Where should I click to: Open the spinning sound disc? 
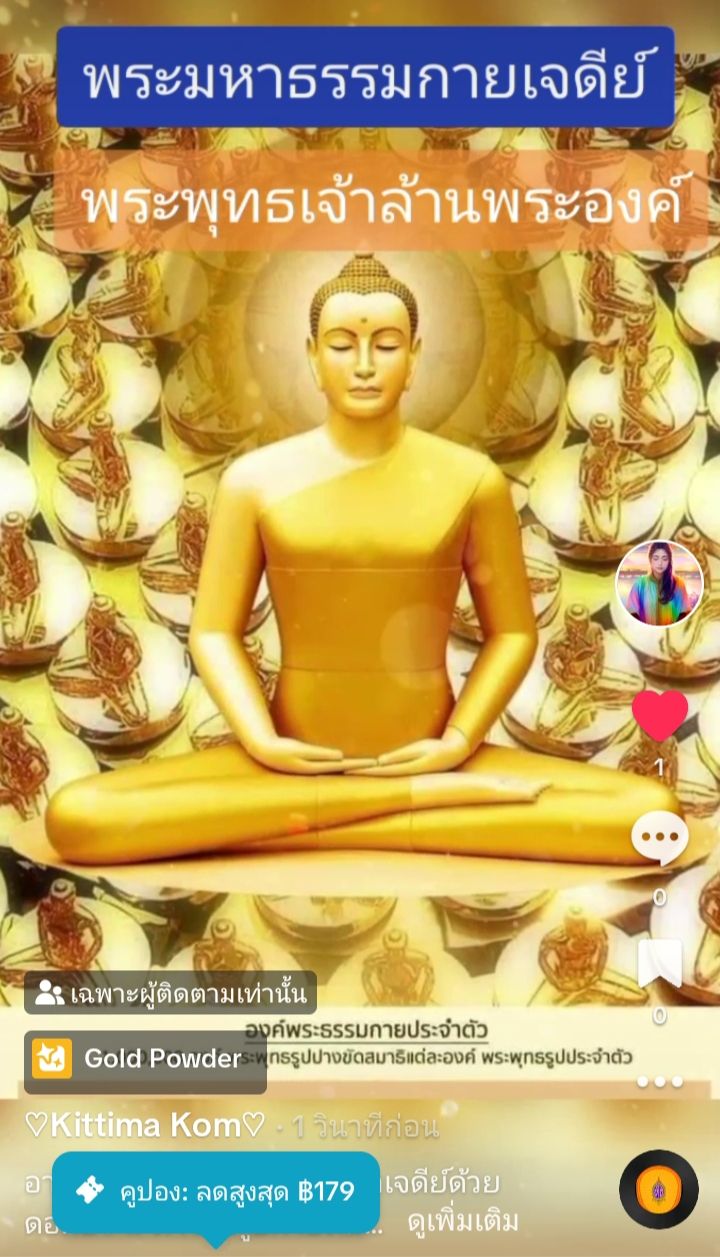coord(659,1190)
